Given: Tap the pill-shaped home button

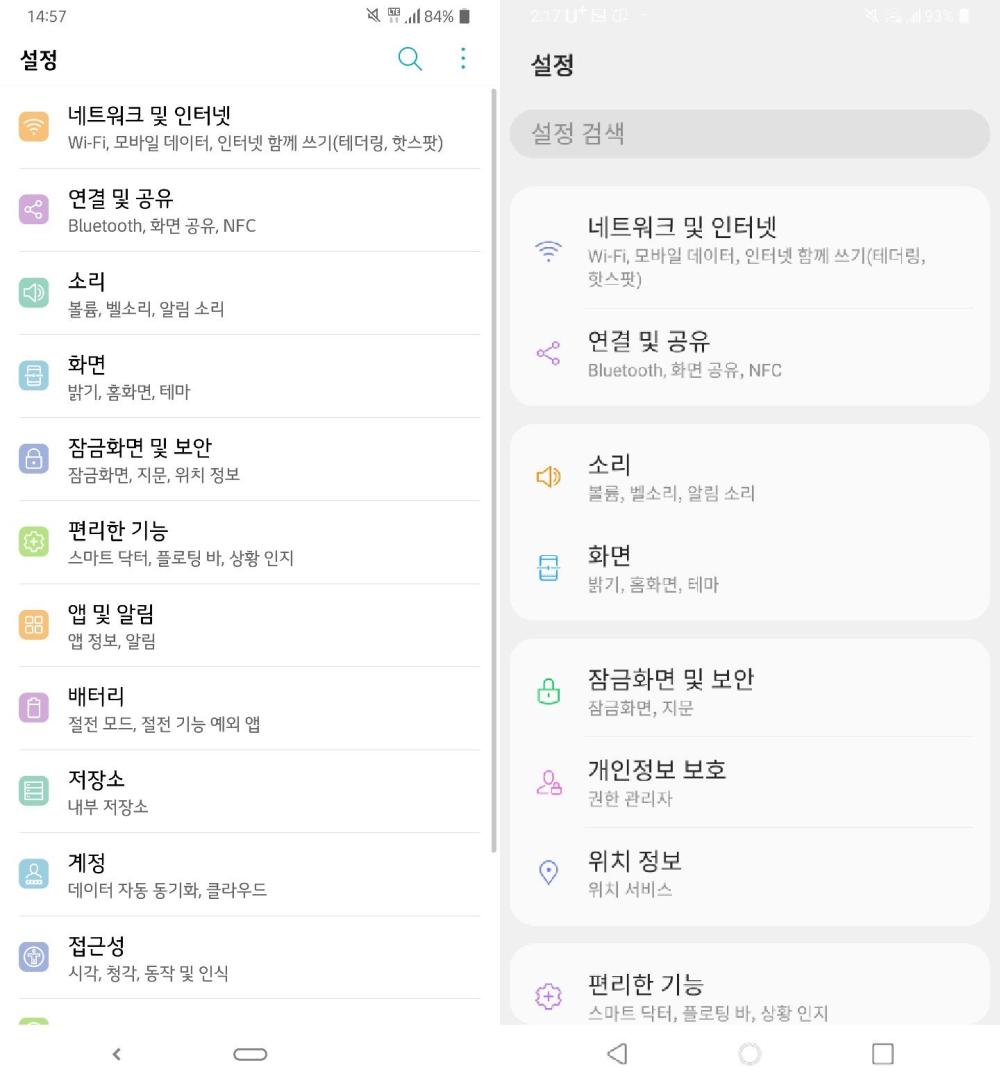Looking at the screenshot, I should (x=250, y=1053).
